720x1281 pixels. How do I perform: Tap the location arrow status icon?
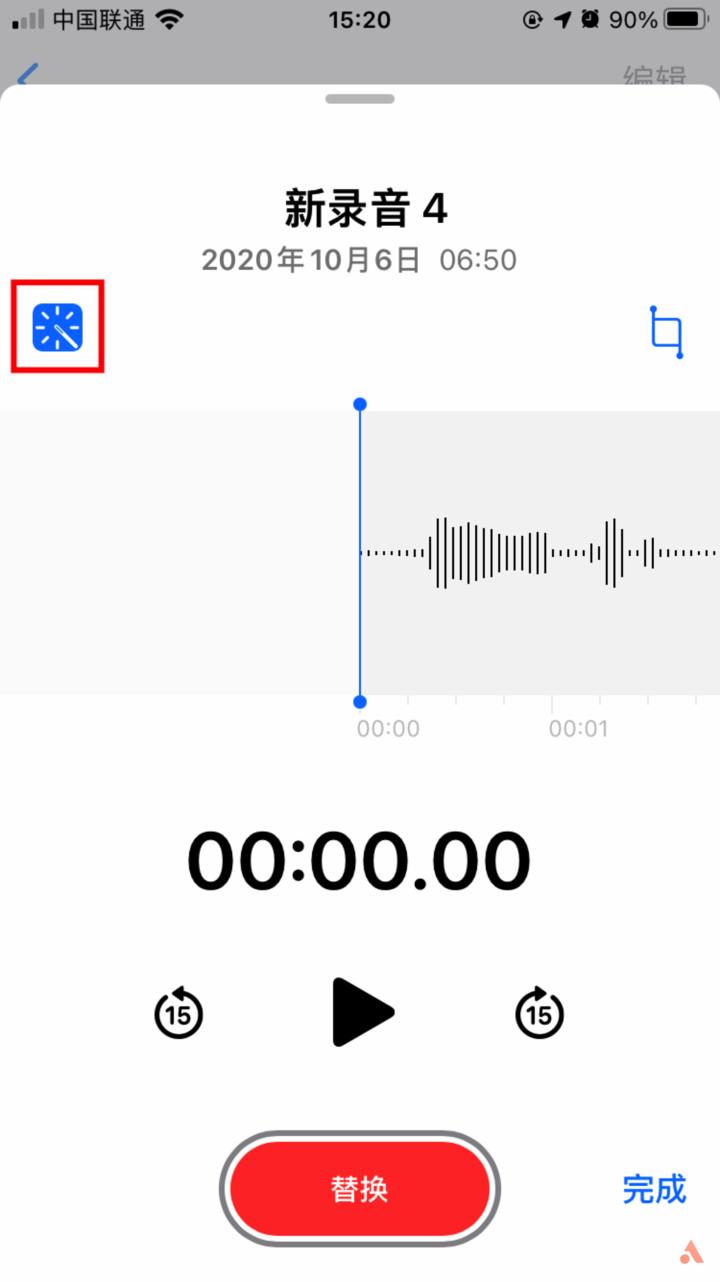[x=563, y=18]
